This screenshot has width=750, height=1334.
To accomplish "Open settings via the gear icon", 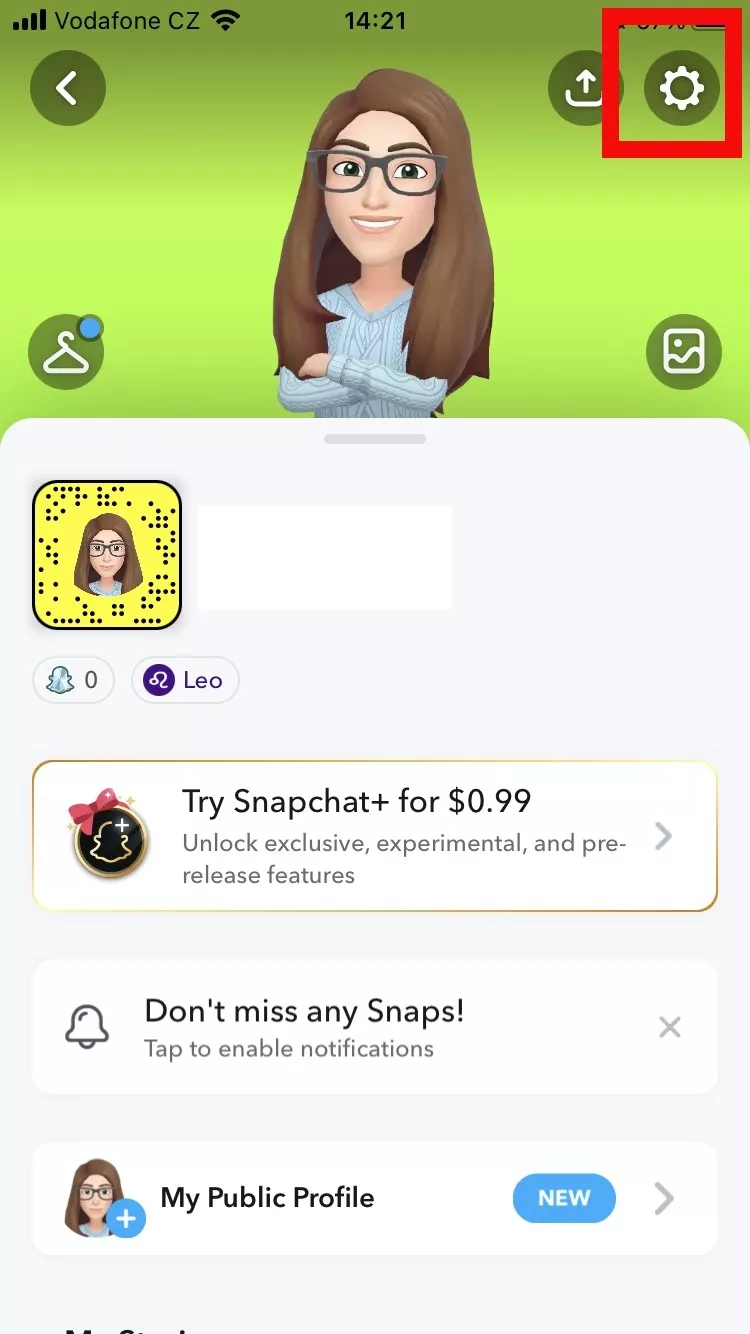I will click(x=682, y=89).
